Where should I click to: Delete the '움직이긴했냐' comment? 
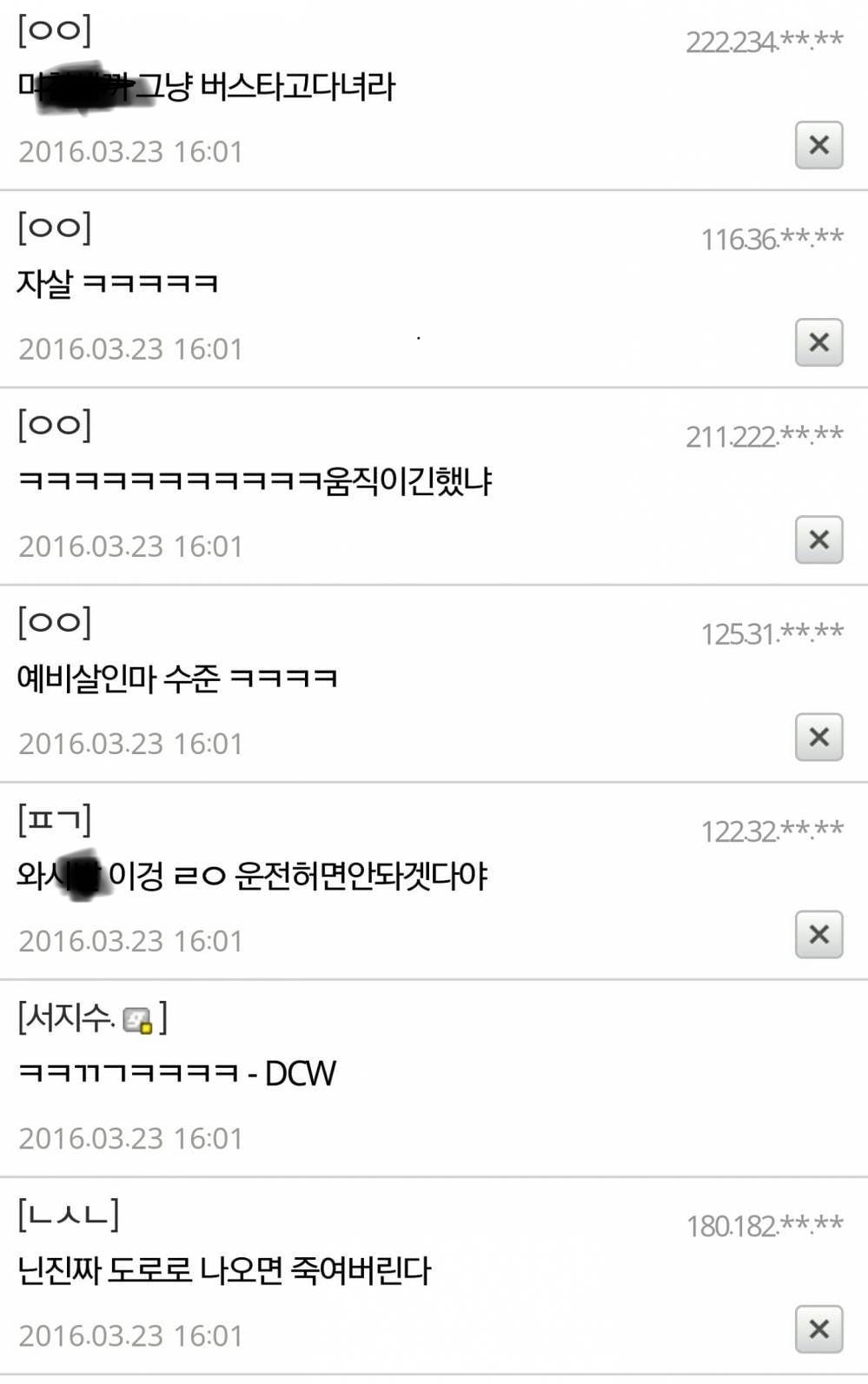[x=818, y=540]
